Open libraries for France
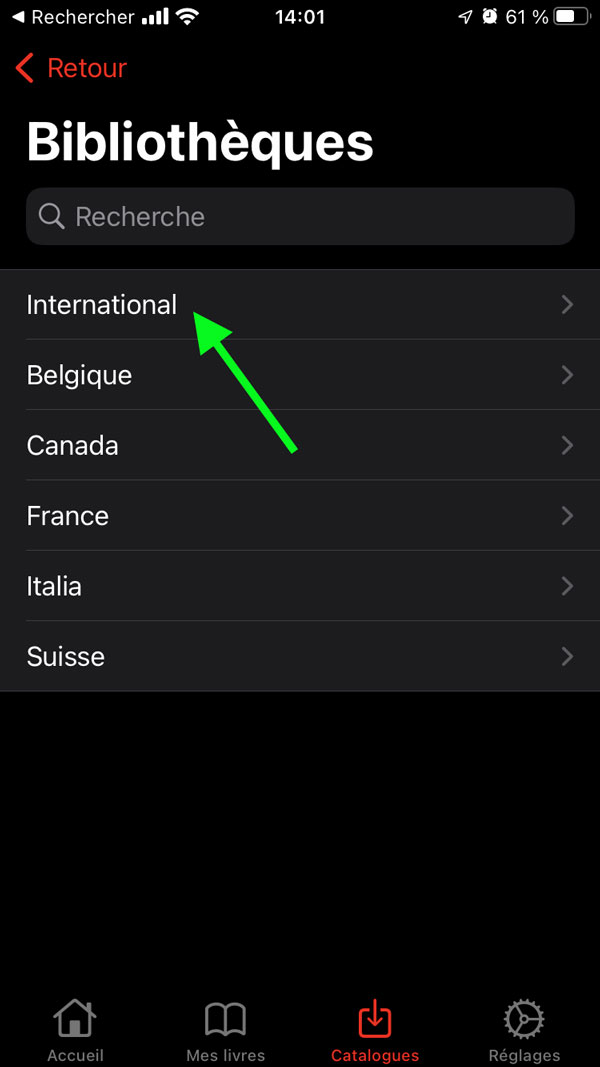 [300, 516]
